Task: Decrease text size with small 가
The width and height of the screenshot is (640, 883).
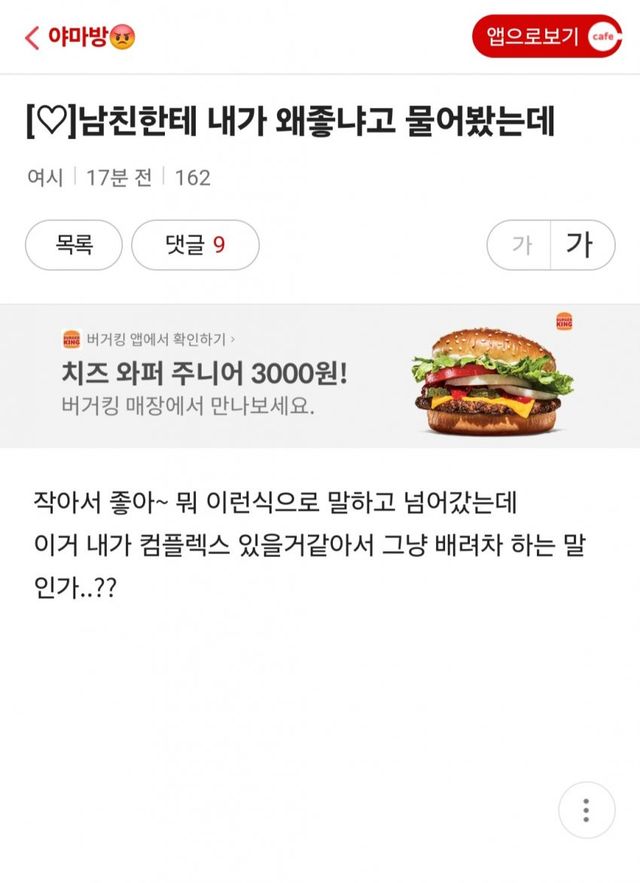Action: [520, 245]
